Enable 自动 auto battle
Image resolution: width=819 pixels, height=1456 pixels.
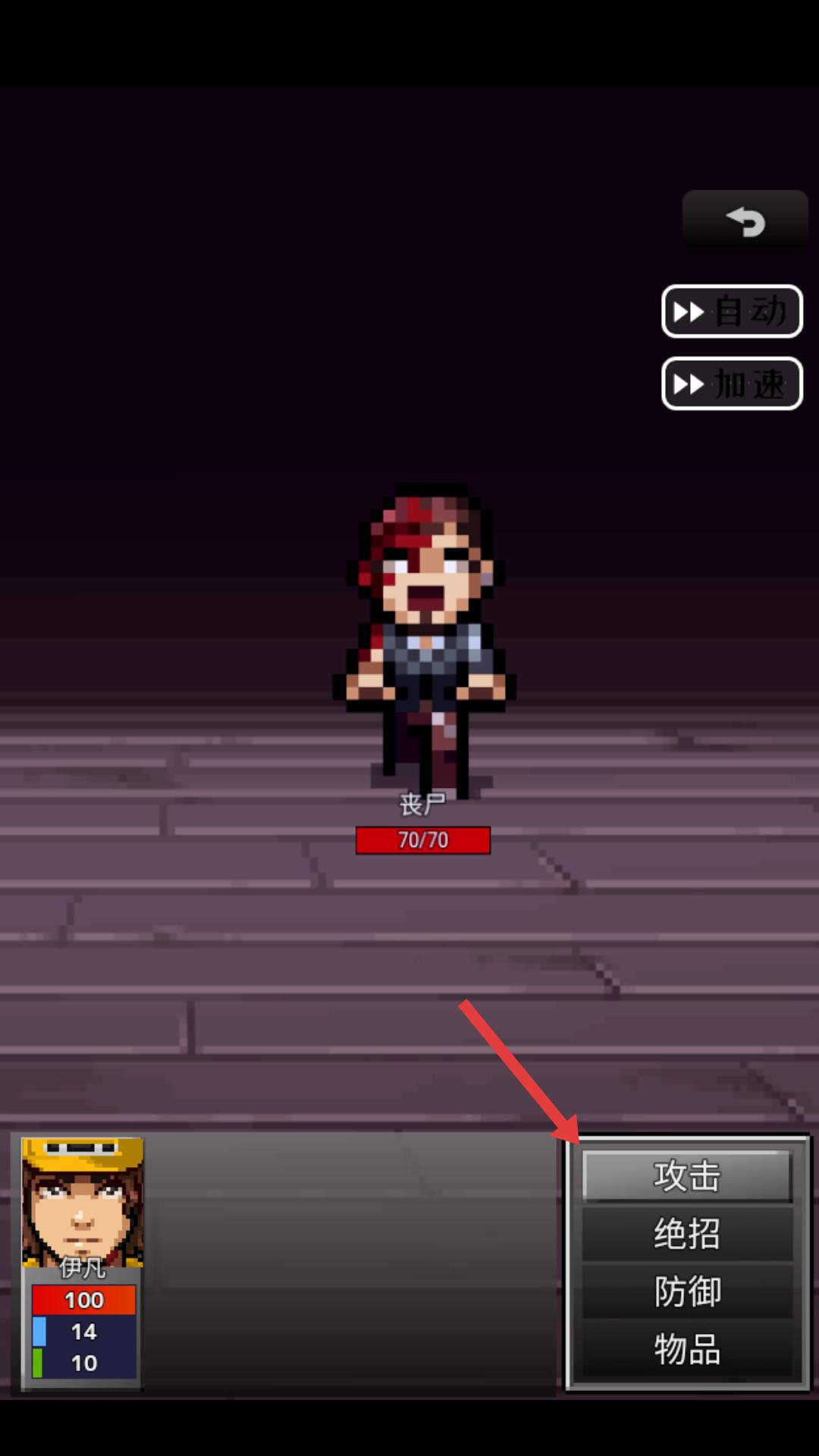pos(732,311)
